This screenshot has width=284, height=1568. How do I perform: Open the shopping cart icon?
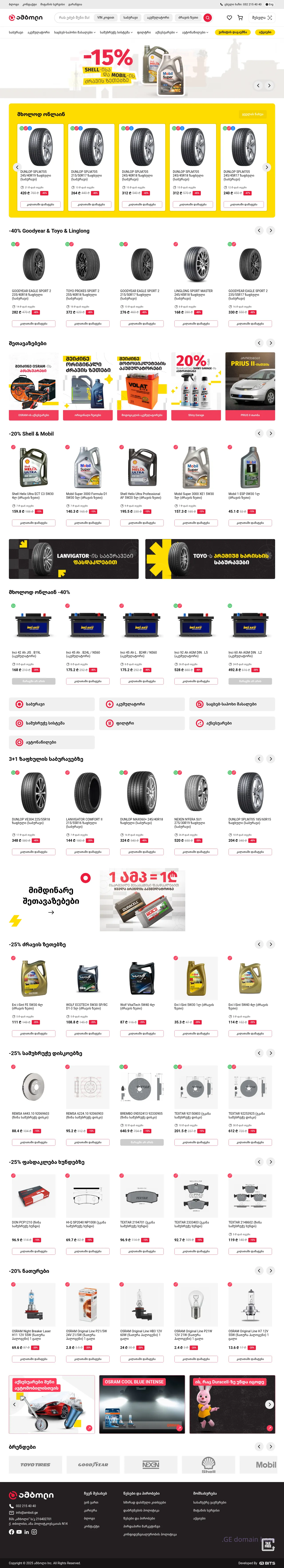click(239, 18)
